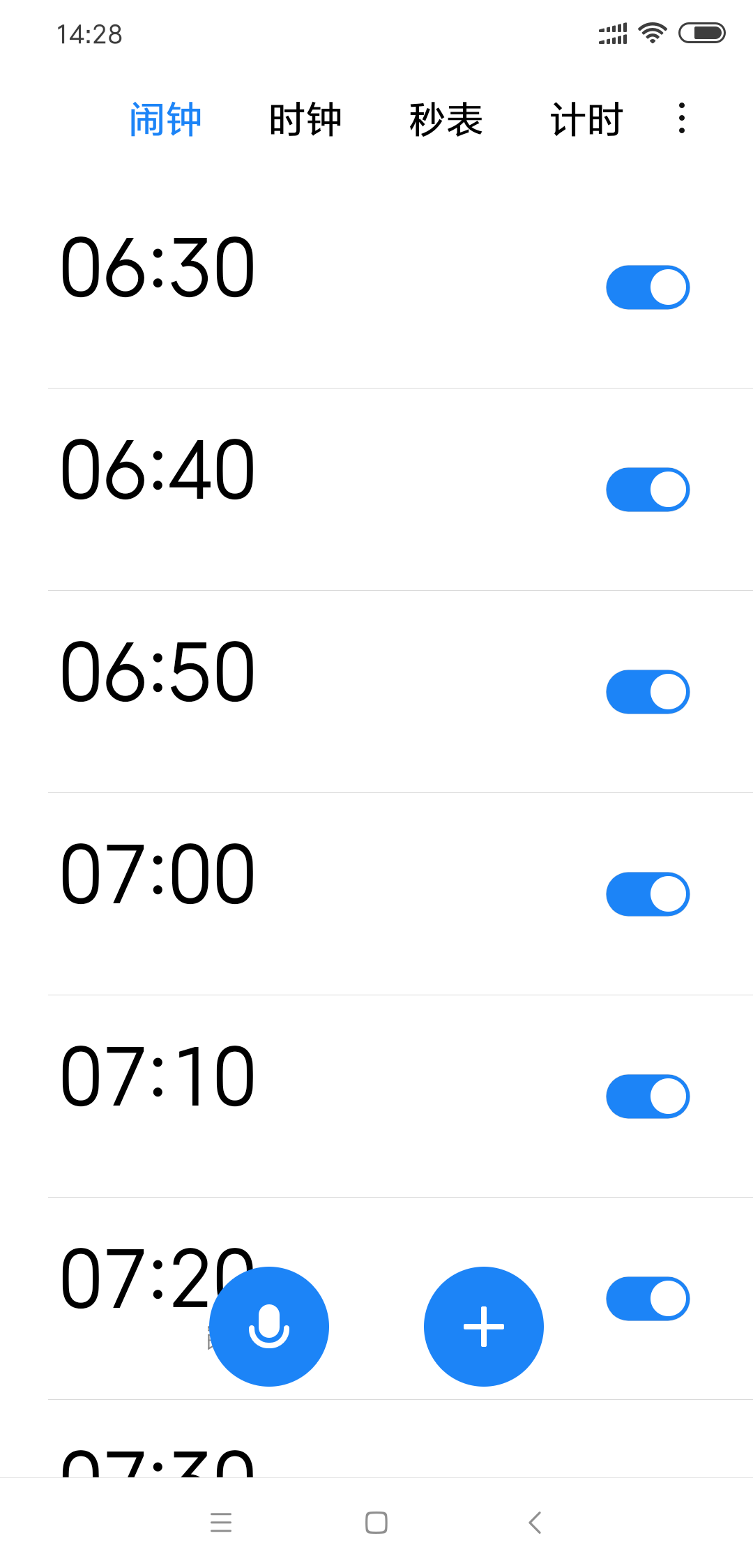Turn off the 06:30 alarm
This screenshot has width=753, height=1568.
648,287
